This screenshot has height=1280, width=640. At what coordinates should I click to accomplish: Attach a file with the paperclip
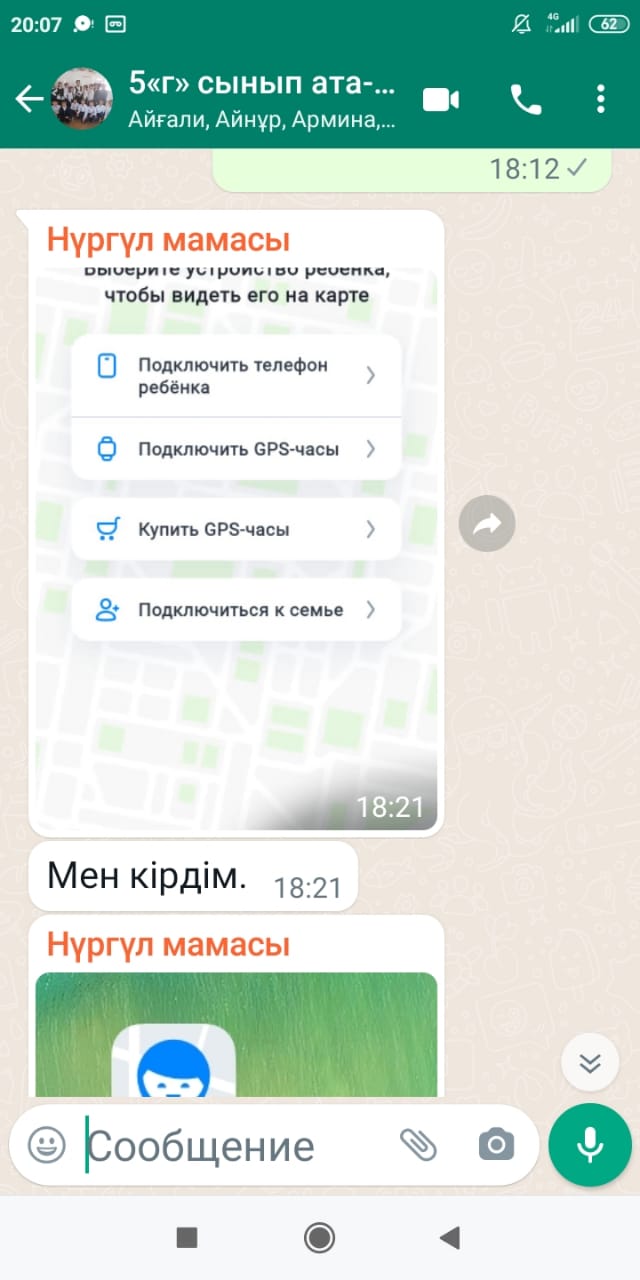tap(418, 1144)
